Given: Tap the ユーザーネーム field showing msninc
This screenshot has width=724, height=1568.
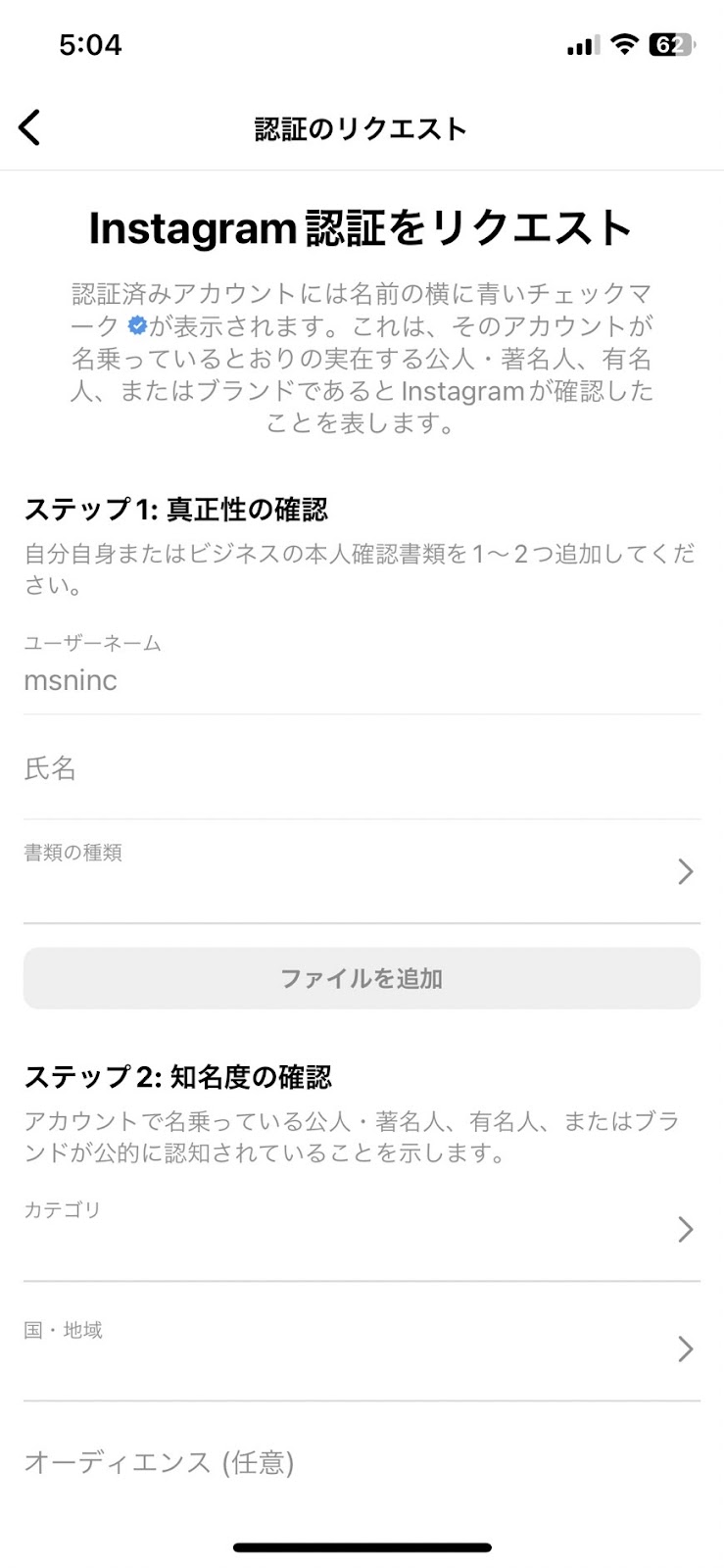Looking at the screenshot, I should (x=362, y=665).
